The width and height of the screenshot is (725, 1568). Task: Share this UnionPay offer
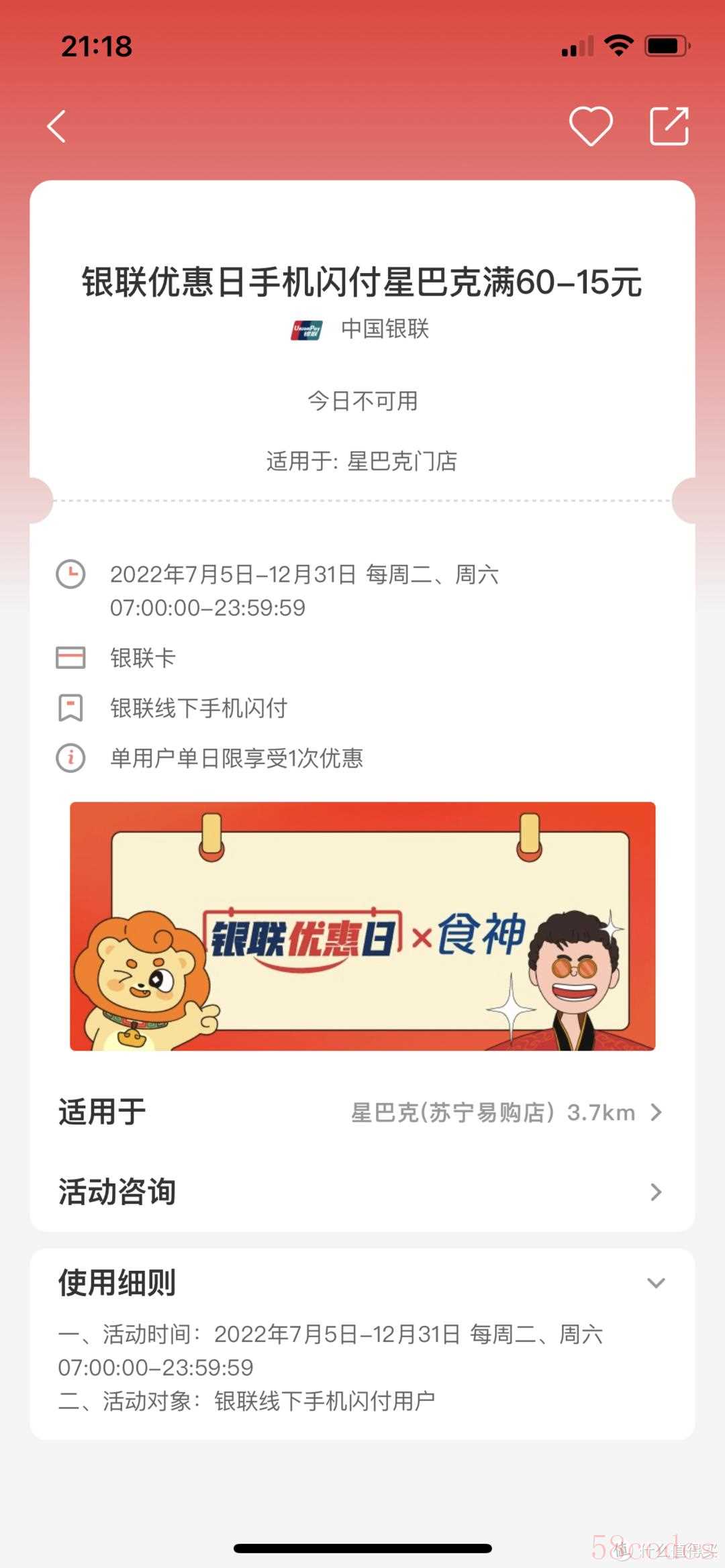tap(669, 126)
